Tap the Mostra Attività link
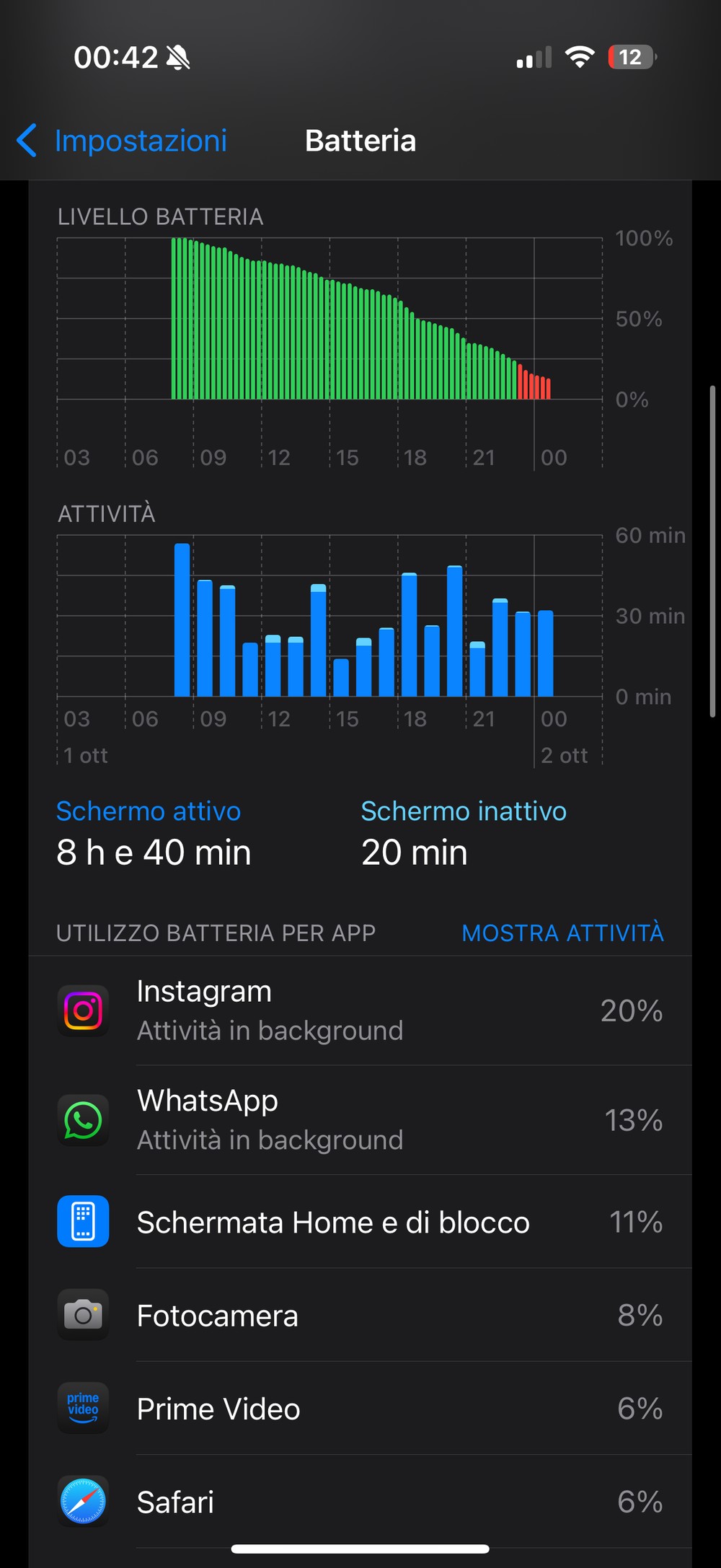721x1568 pixels. click(x=562, y=933)
